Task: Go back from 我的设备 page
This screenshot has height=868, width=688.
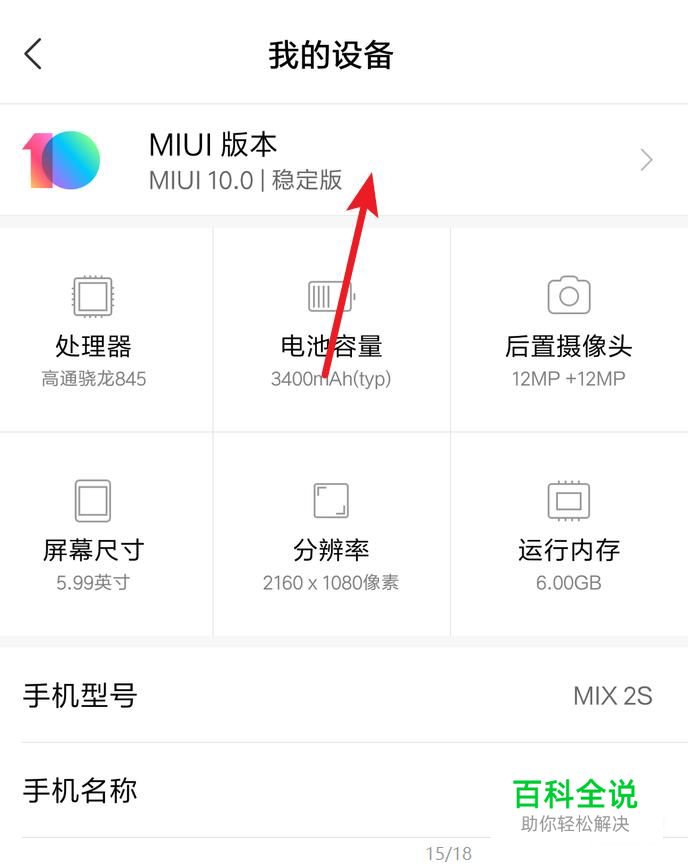Action: (34, 54)
